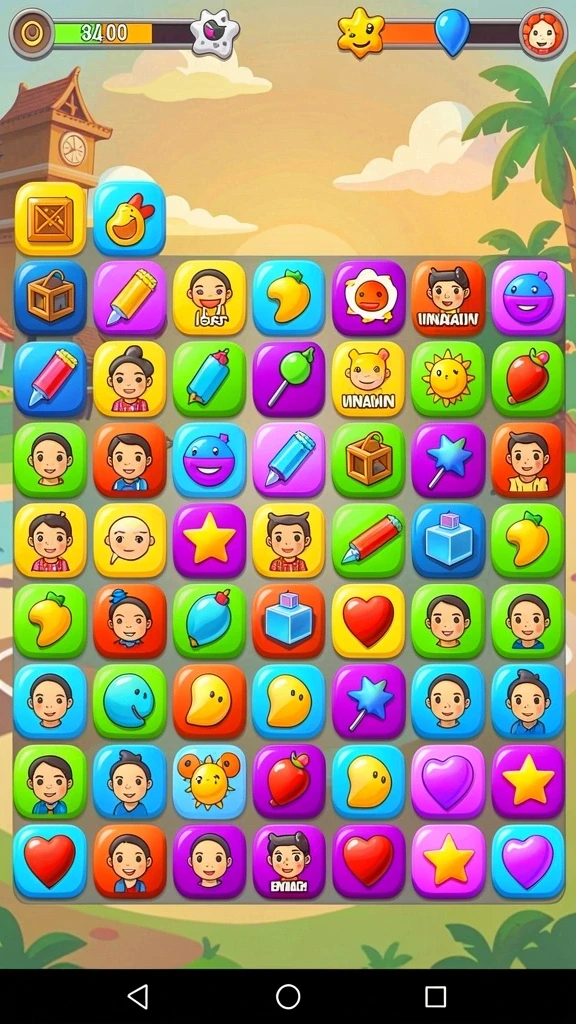Tap the yellow bear face tile
This screenshot has width=576, height=1024.
(x=368, y=379)
